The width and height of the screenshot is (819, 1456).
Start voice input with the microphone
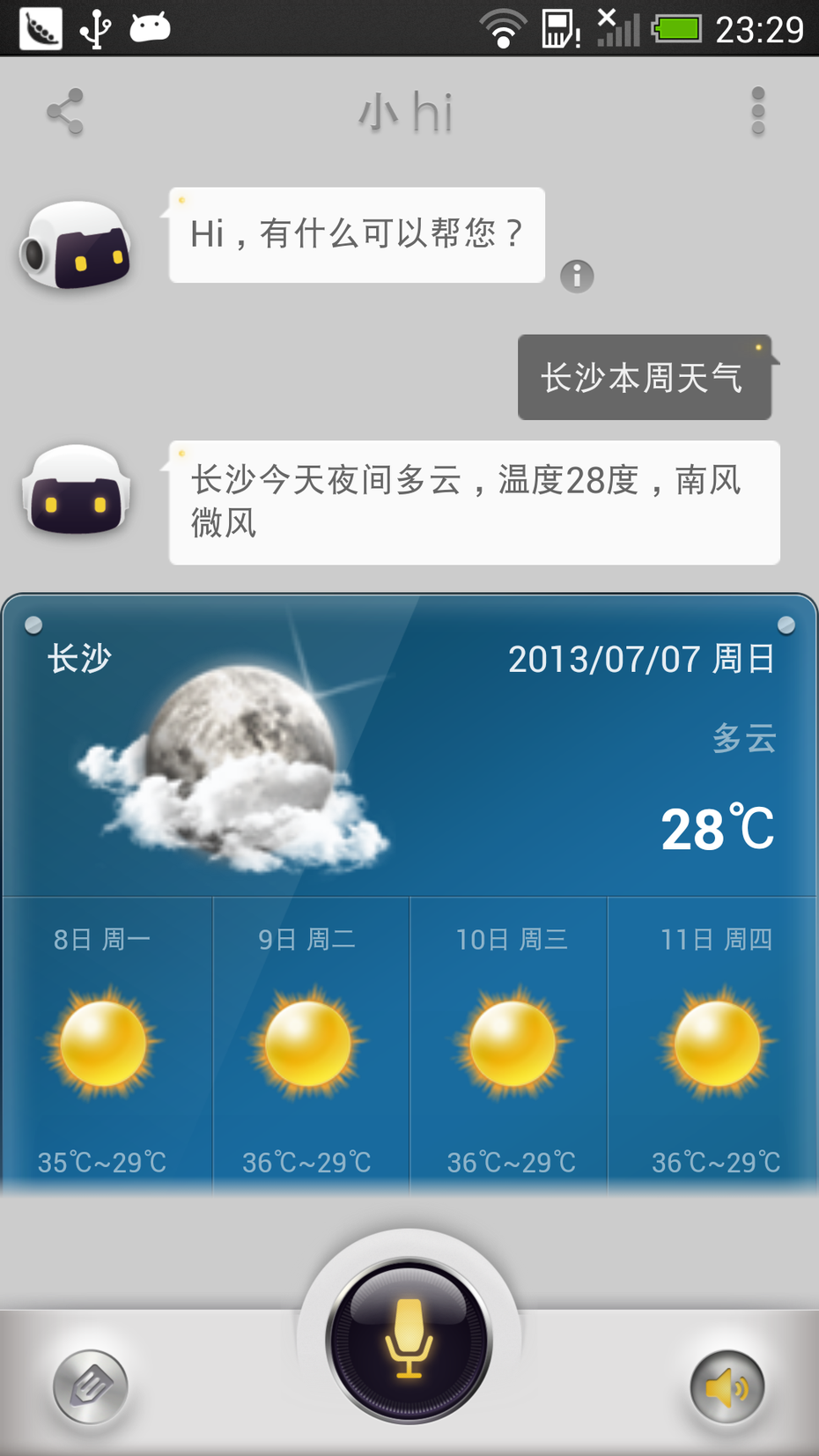(x=409, y=1341)
